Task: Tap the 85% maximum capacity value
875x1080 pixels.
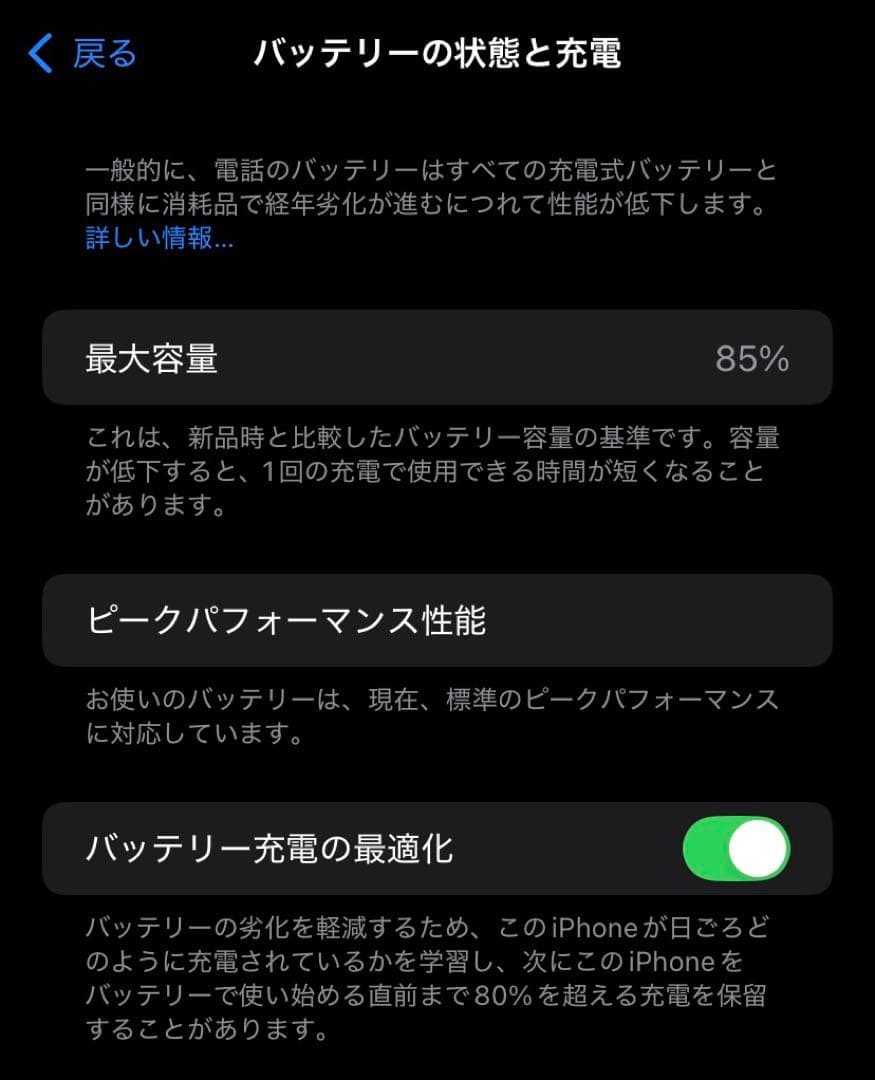Action: pos(753,360)
